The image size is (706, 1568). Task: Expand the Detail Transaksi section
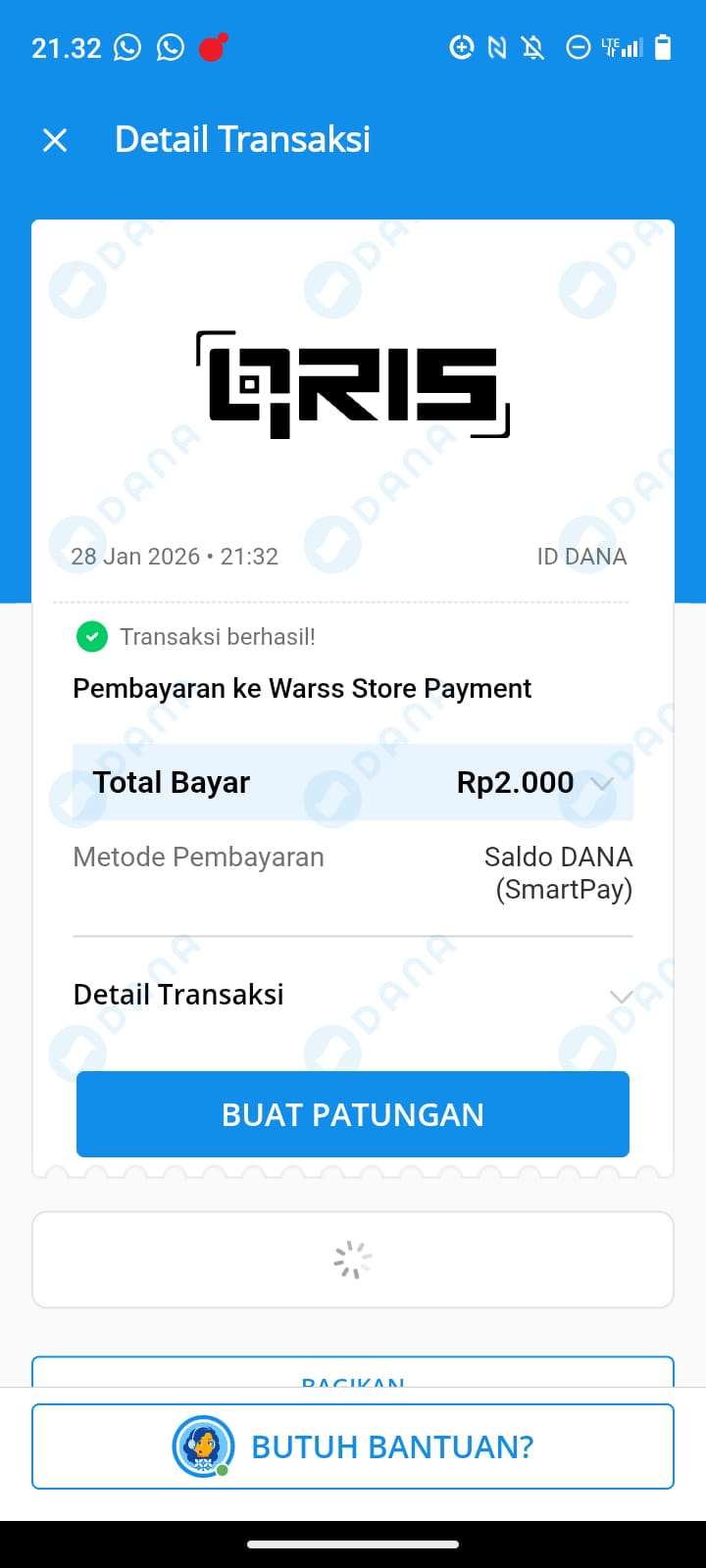tap(621, 997)
